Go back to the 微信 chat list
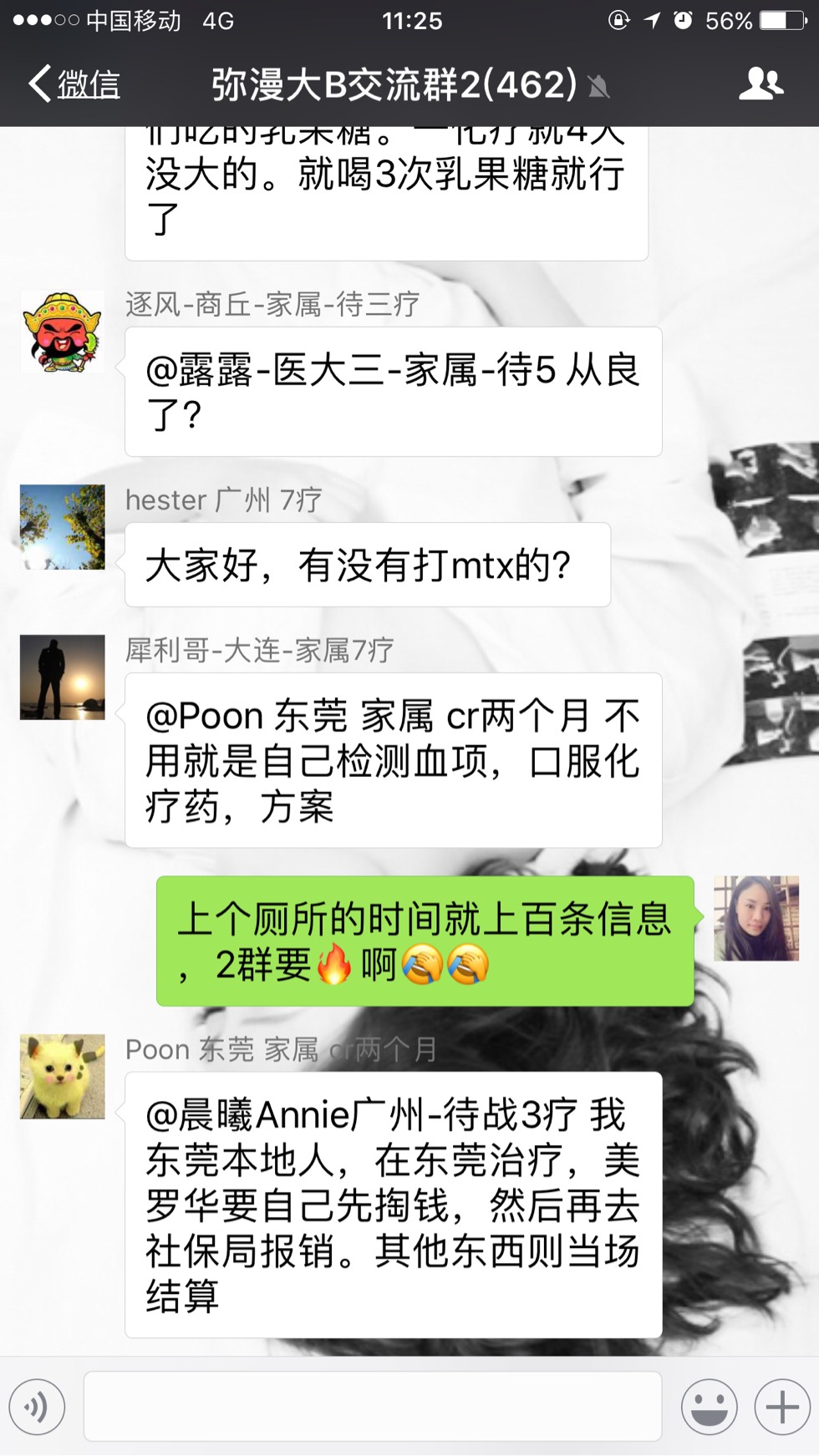The width and height of the screenshot is (819, 1456). 74,84
